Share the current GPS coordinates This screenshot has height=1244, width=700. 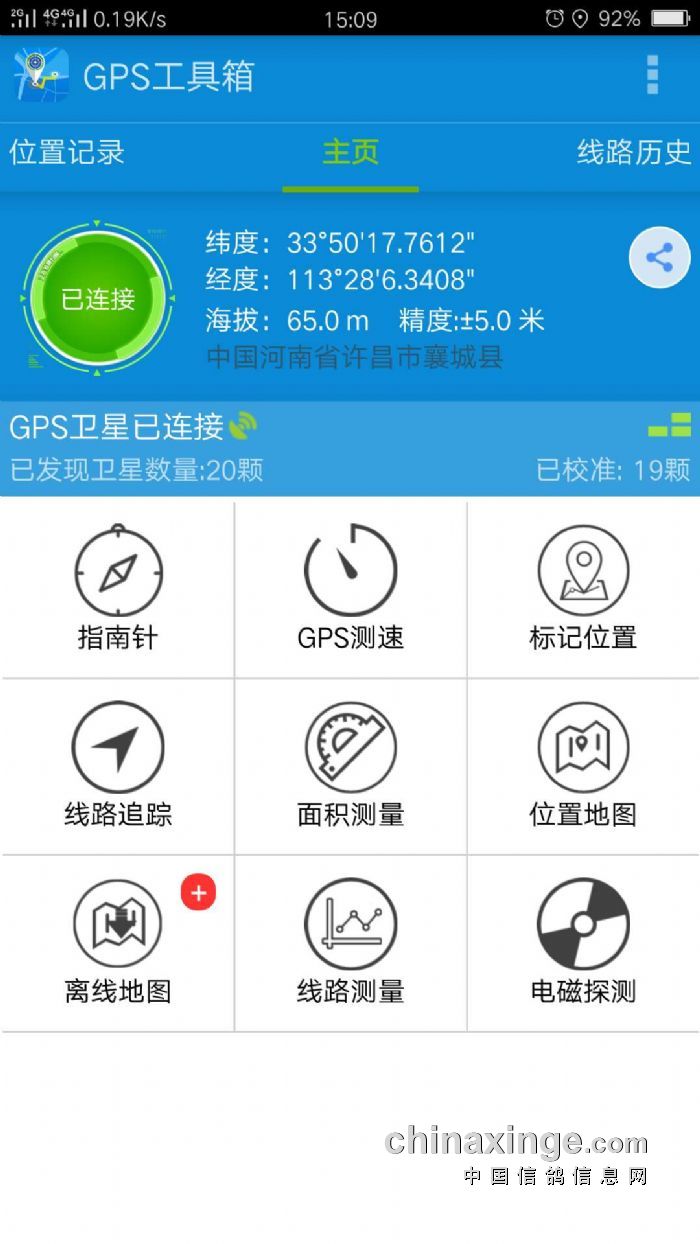point(659,259)
